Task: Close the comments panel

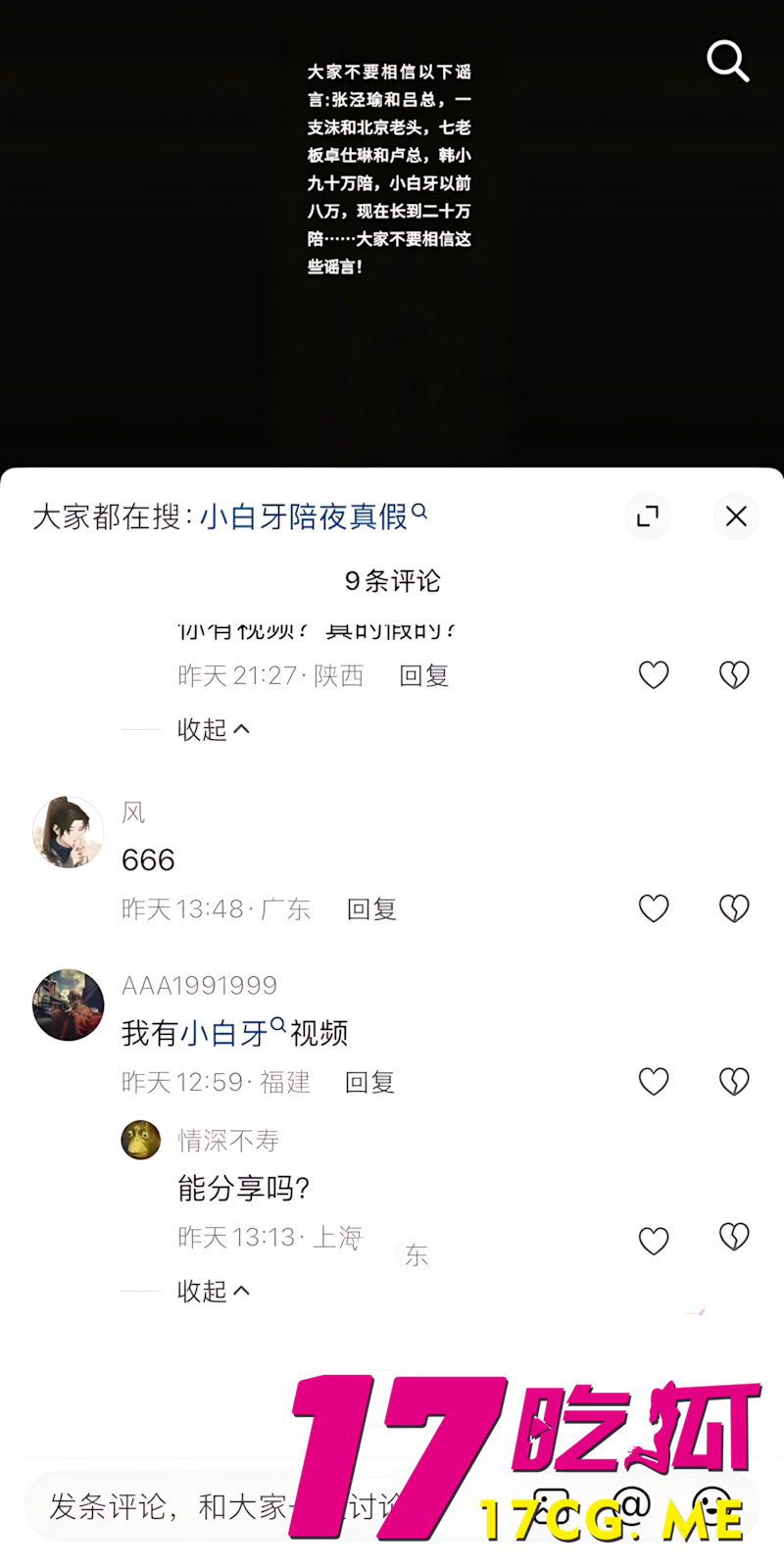Action: pos(736,516)
